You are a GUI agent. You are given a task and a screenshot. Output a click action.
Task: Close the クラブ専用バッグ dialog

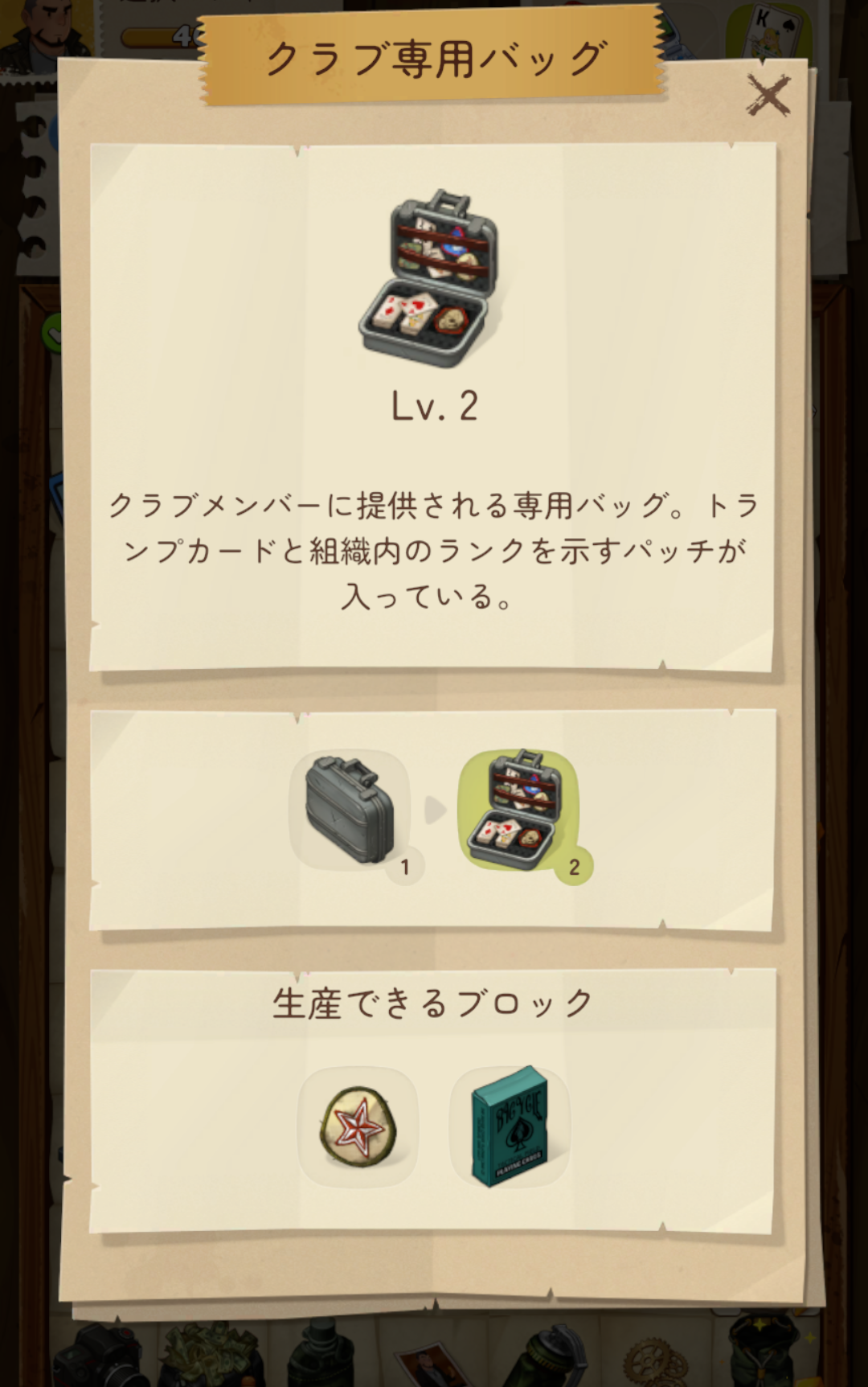click(x=768, y=96)
